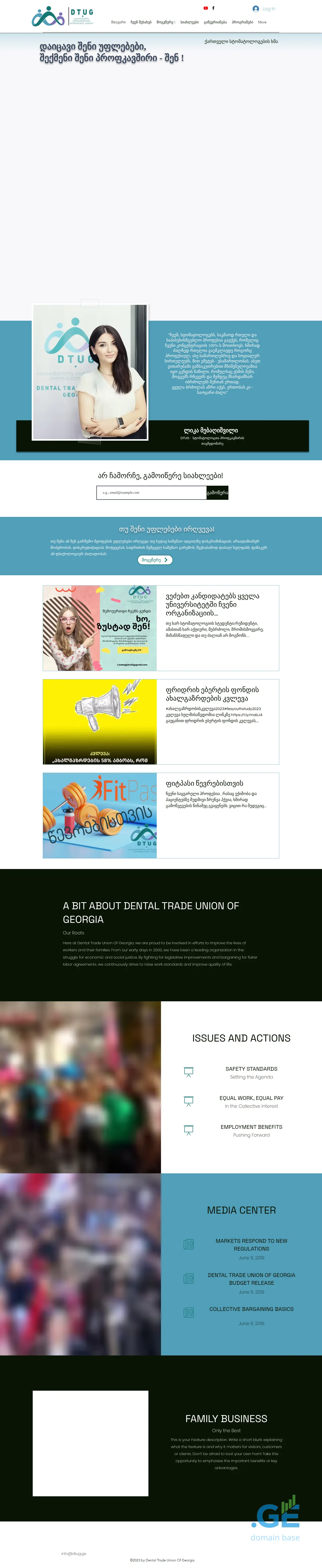Go to the მთავარი home page
The image size is (322, 1568).
tap(118, 22)
